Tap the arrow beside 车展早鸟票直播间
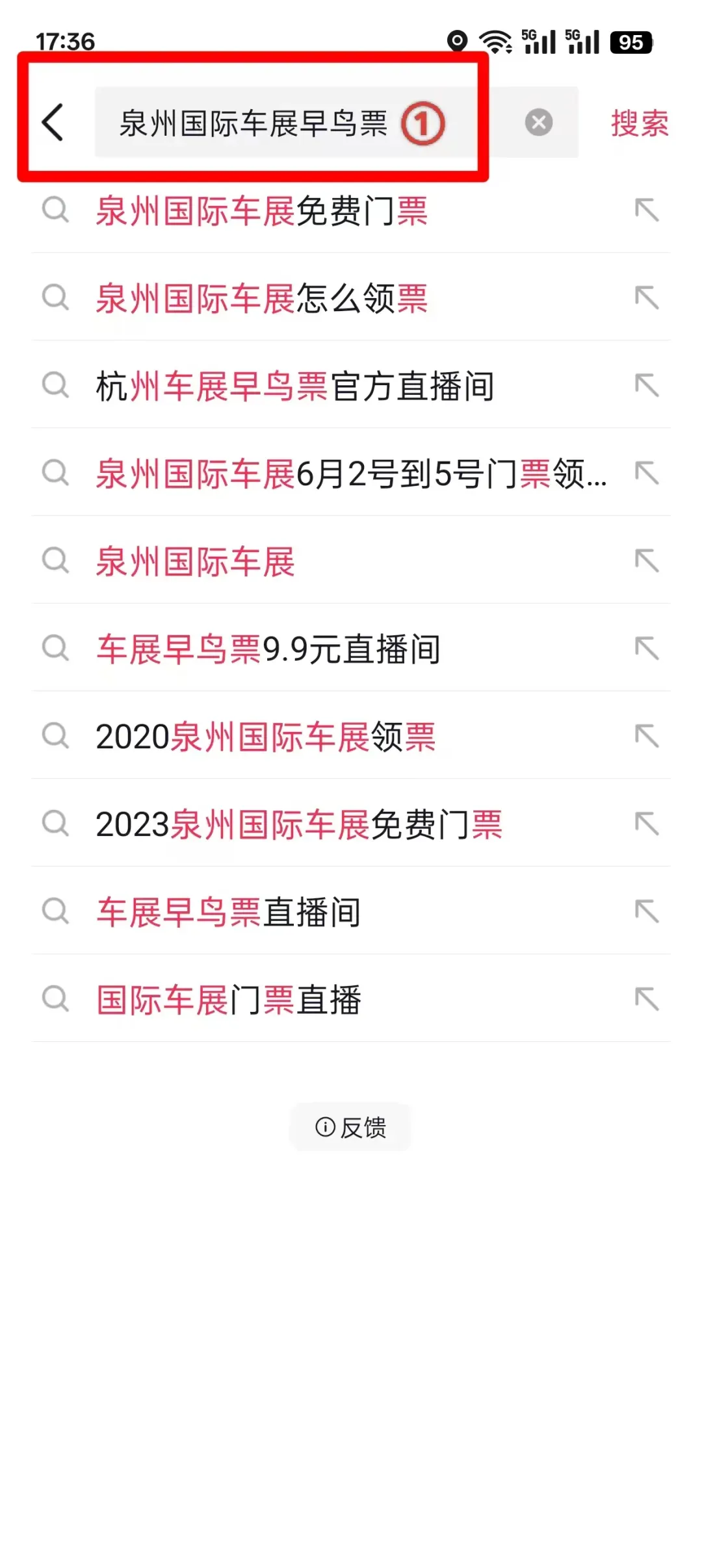The width and height of the screenshot is (702, 1568). pos(647,911)
